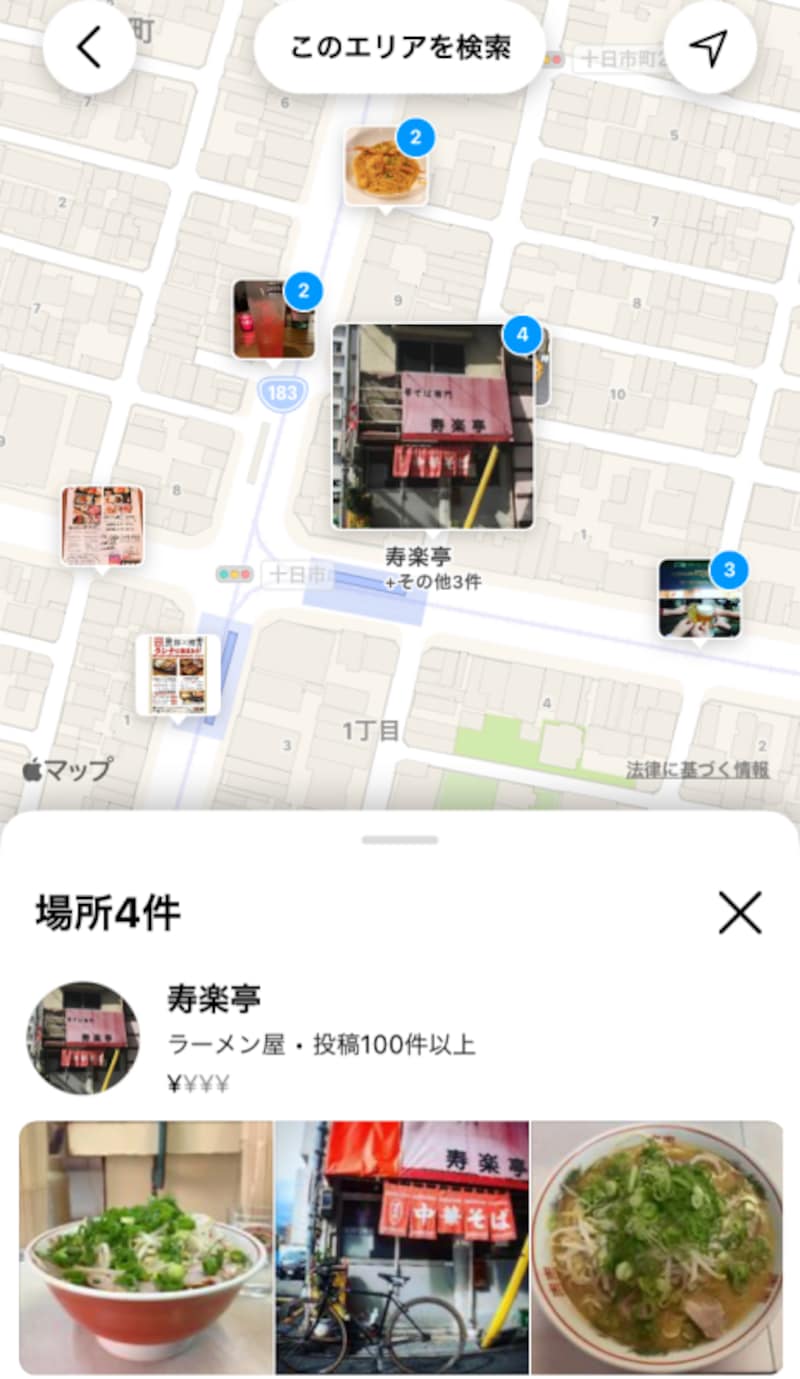Go back using the arrow button

pos(89,47)
